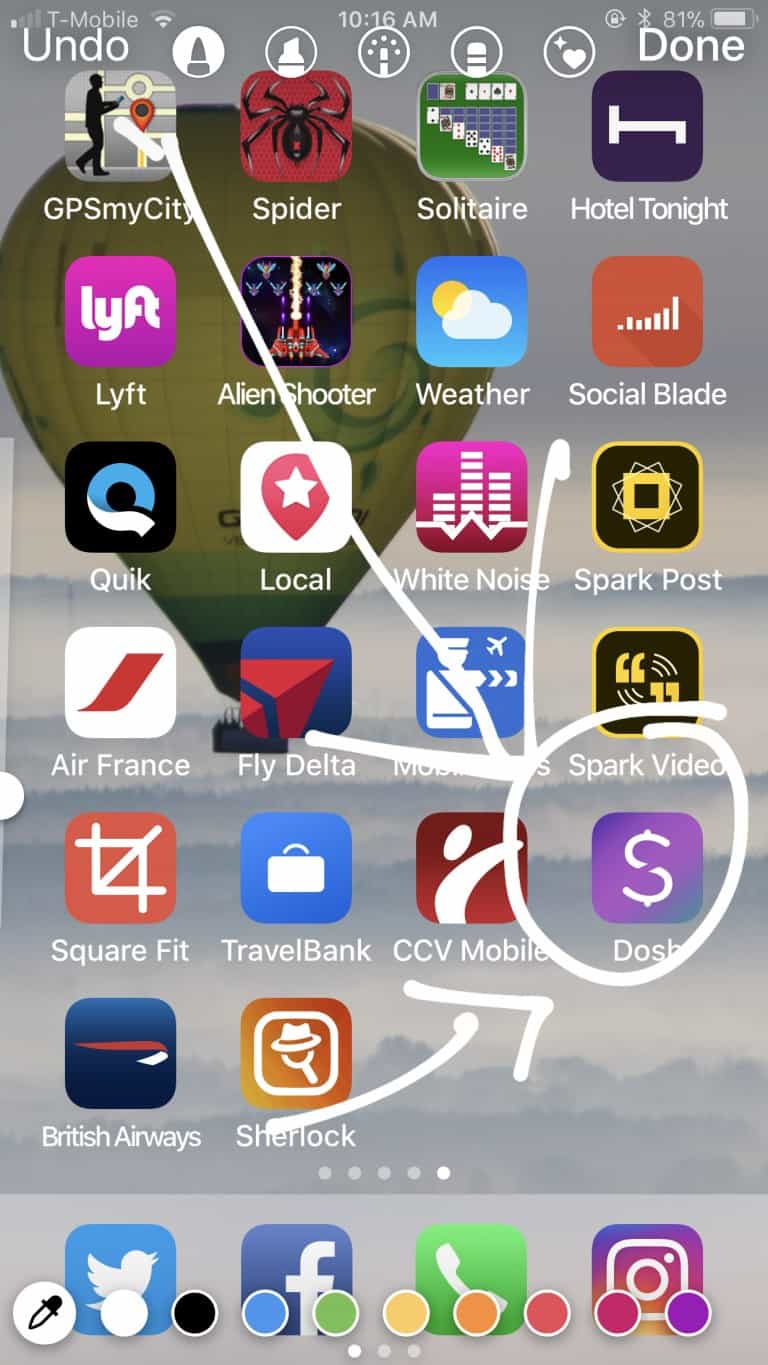Select the black color swatch
This screenshot has width=768, height=1365.
[x=195, y=1313]
